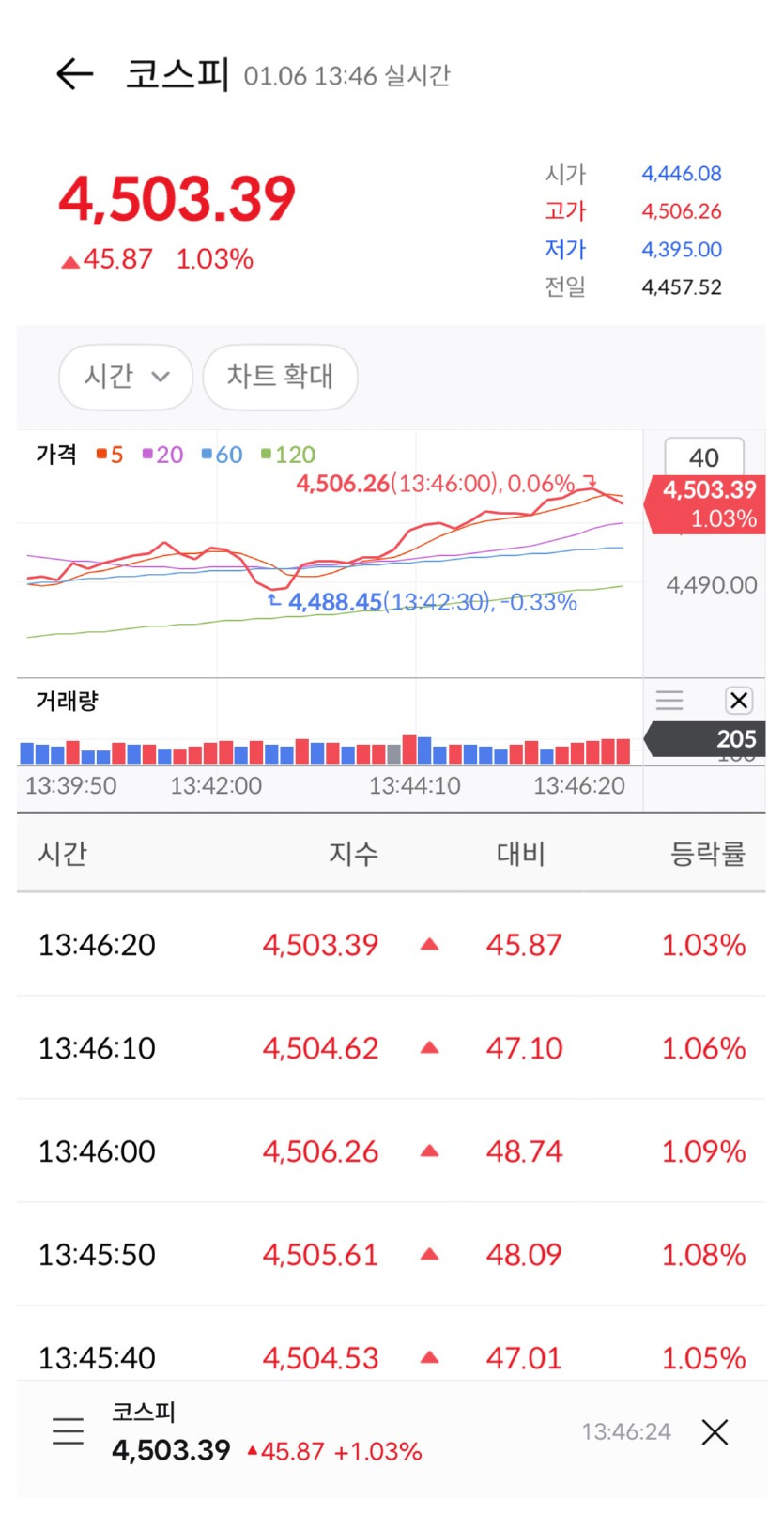Viewport: 784px width, 1530px height.
Task: Open the 시간 interval dropdown
Action: click(126, 377)
